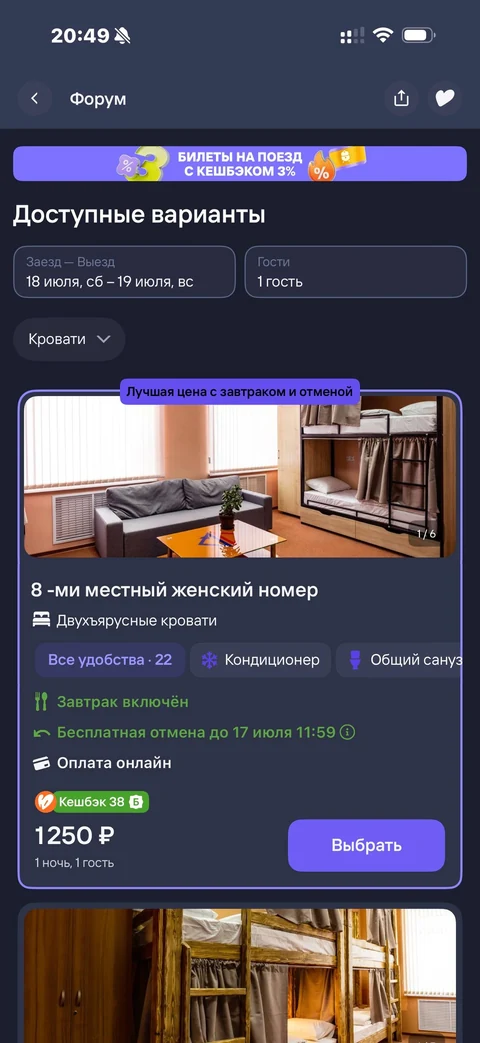
Task: Open the train tickets cashback banner
Action: coord(240,164)
